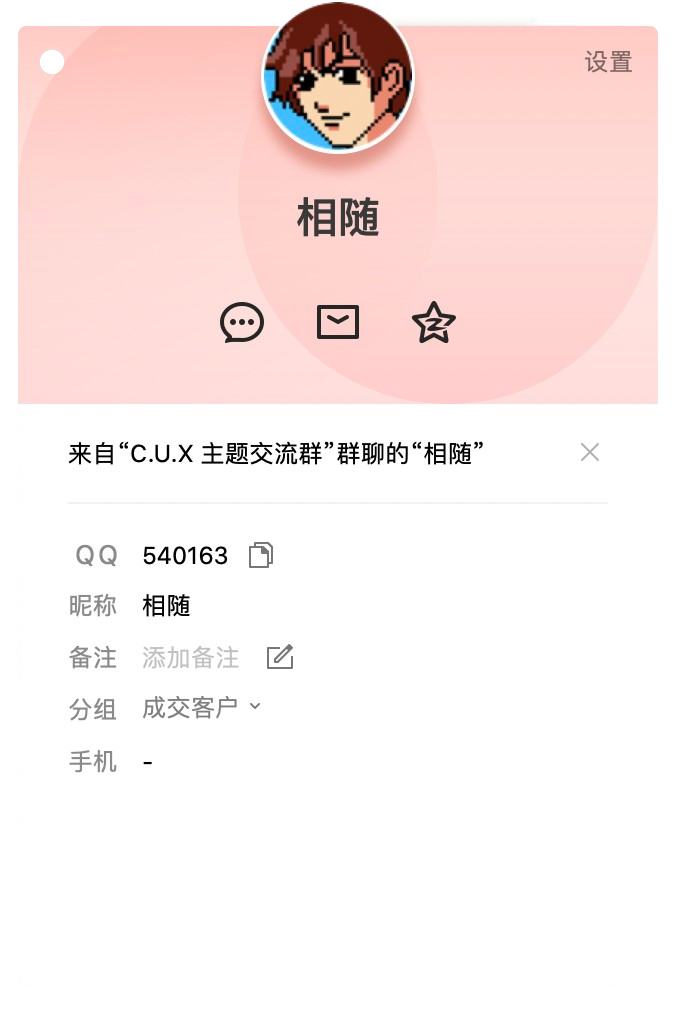The width and height of the screenshot is (676, 1012).
Task: Copy the QQ number 540163
Action: (261, 555)
